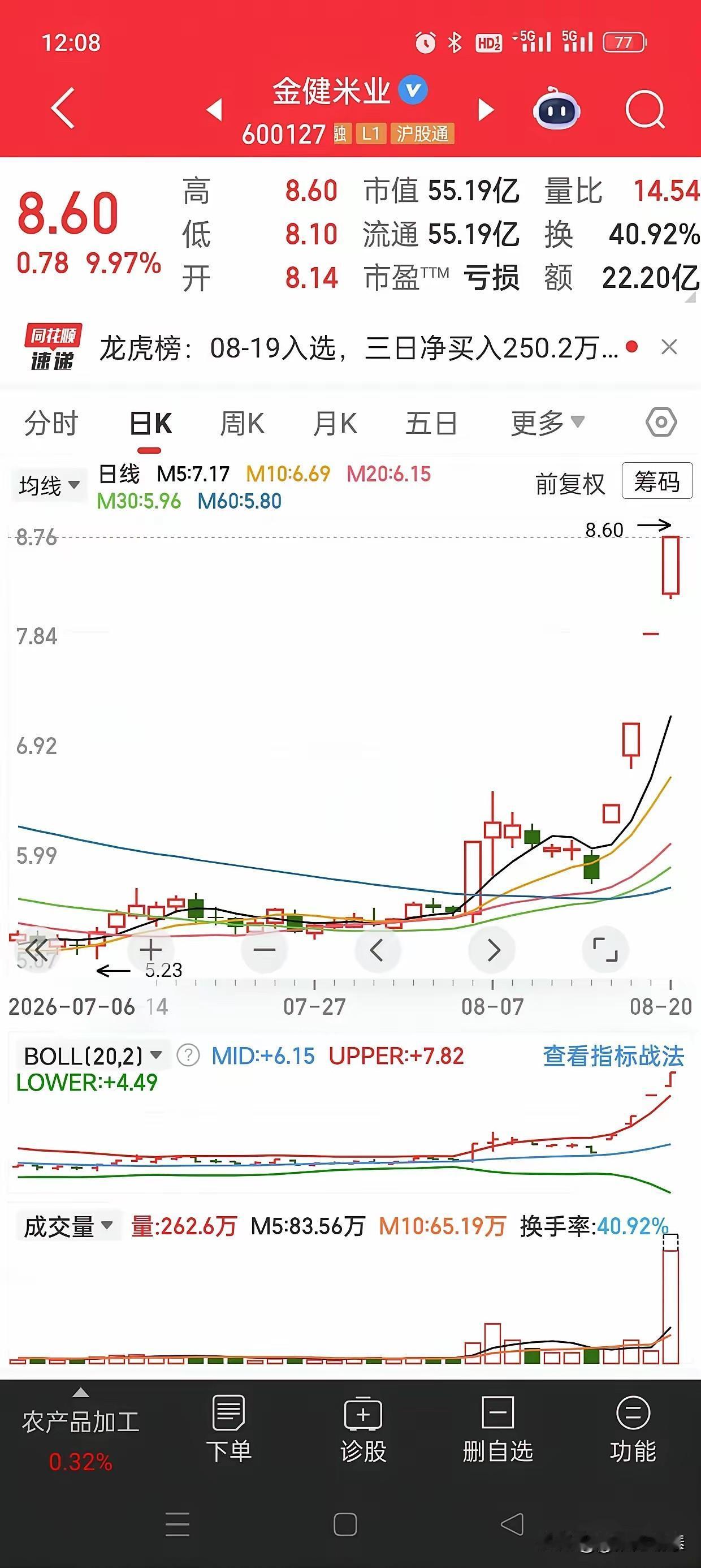Open the robot AI assistant
This screenshot has width=701, height=1568.
tap(556, 109)
